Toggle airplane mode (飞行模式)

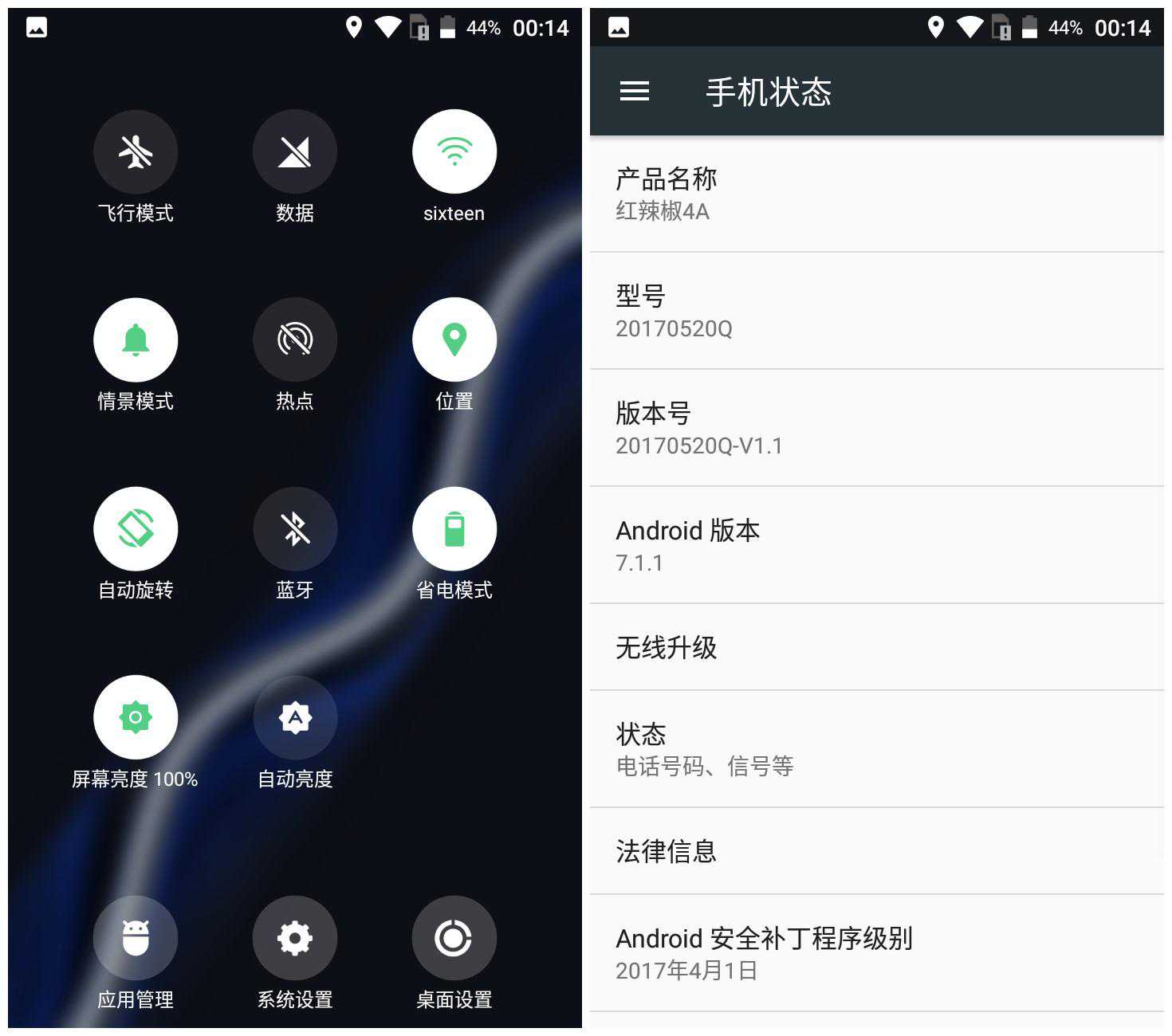click(x=136, y=151)
